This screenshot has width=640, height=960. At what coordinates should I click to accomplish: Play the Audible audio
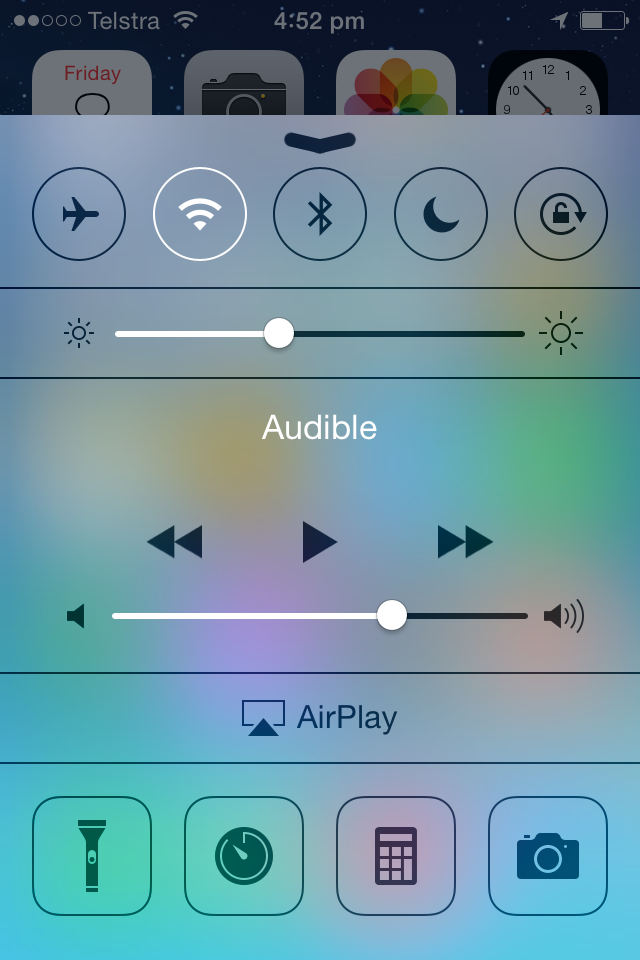(319, 541)
